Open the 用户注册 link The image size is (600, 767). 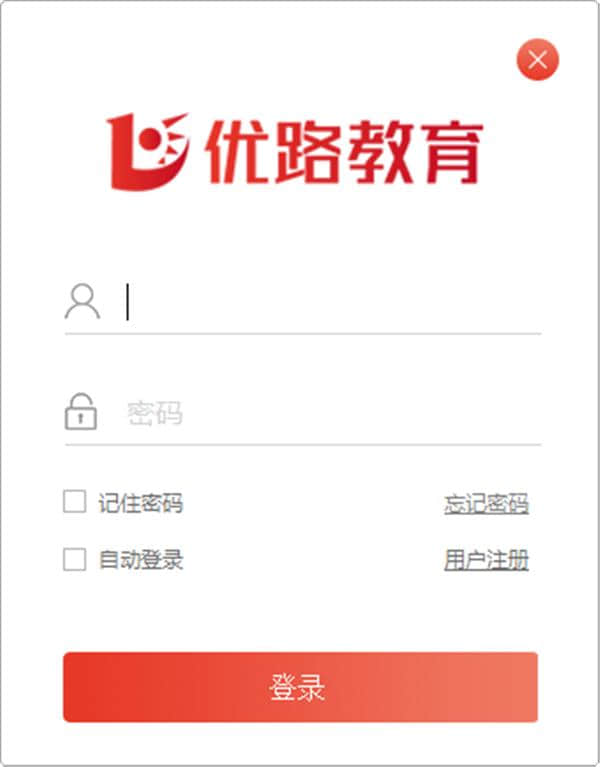point(486,560)
